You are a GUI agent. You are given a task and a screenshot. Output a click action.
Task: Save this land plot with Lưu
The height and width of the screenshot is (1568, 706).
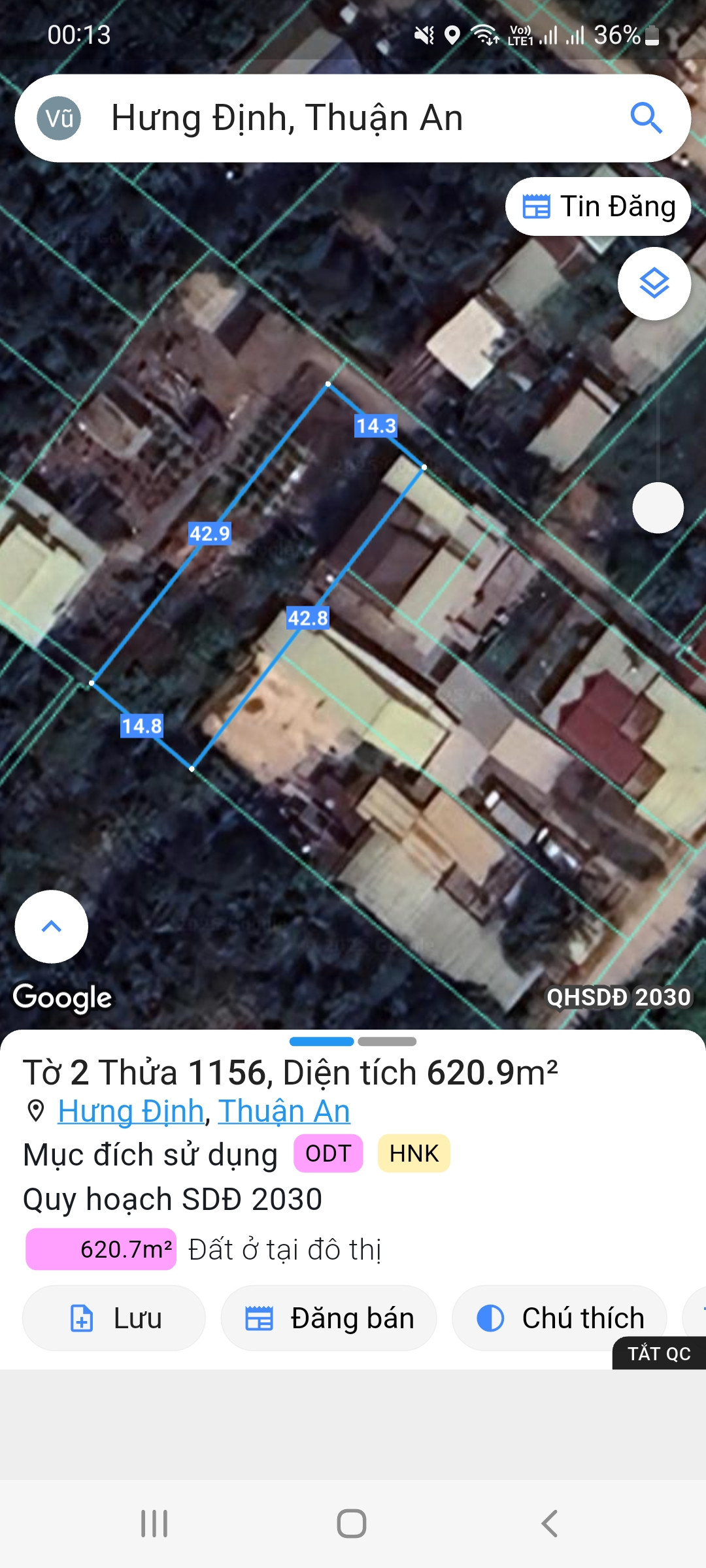[114, 1318]
